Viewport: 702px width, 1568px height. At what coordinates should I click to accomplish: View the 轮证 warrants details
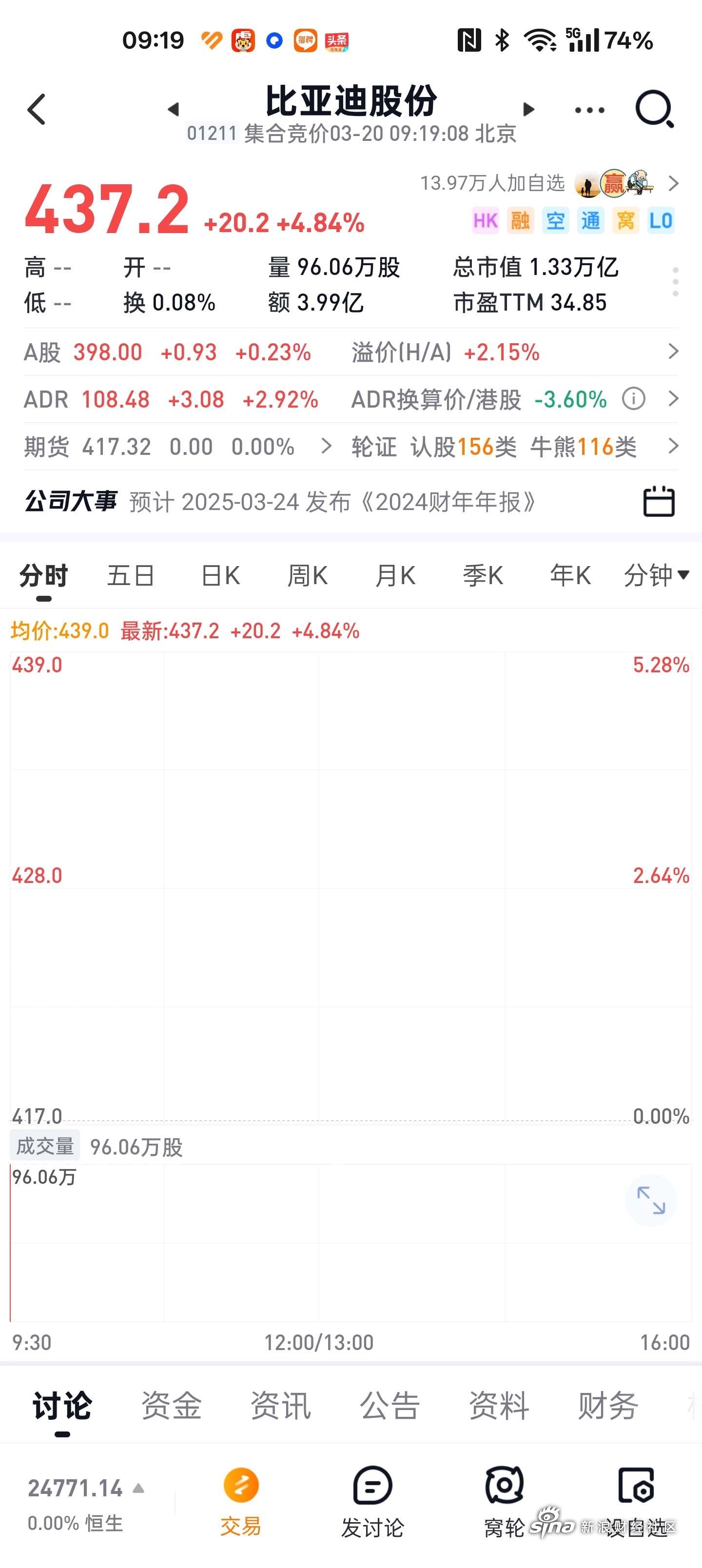click(514, 447)
